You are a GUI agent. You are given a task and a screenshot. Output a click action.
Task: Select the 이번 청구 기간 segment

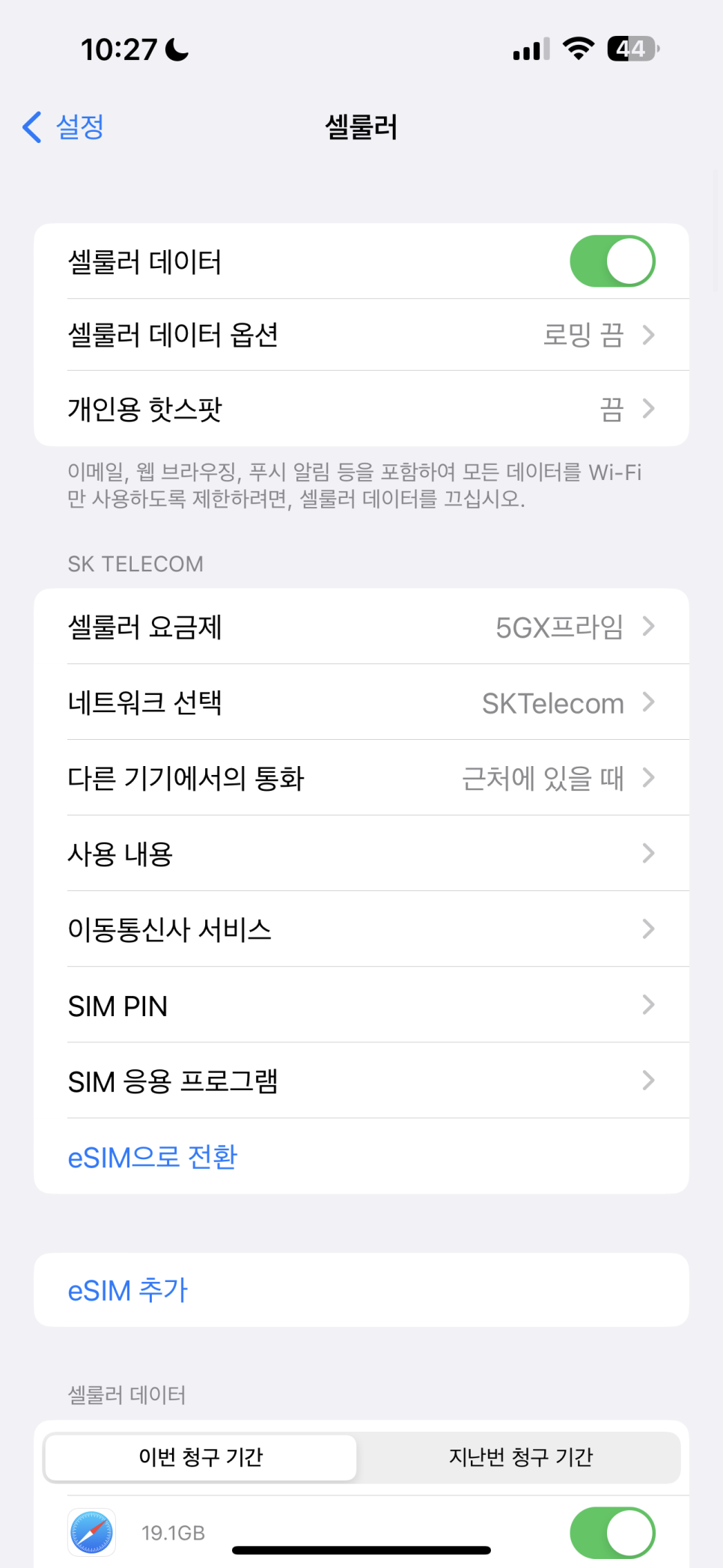pyautogui.click(x=201, y=1457)
